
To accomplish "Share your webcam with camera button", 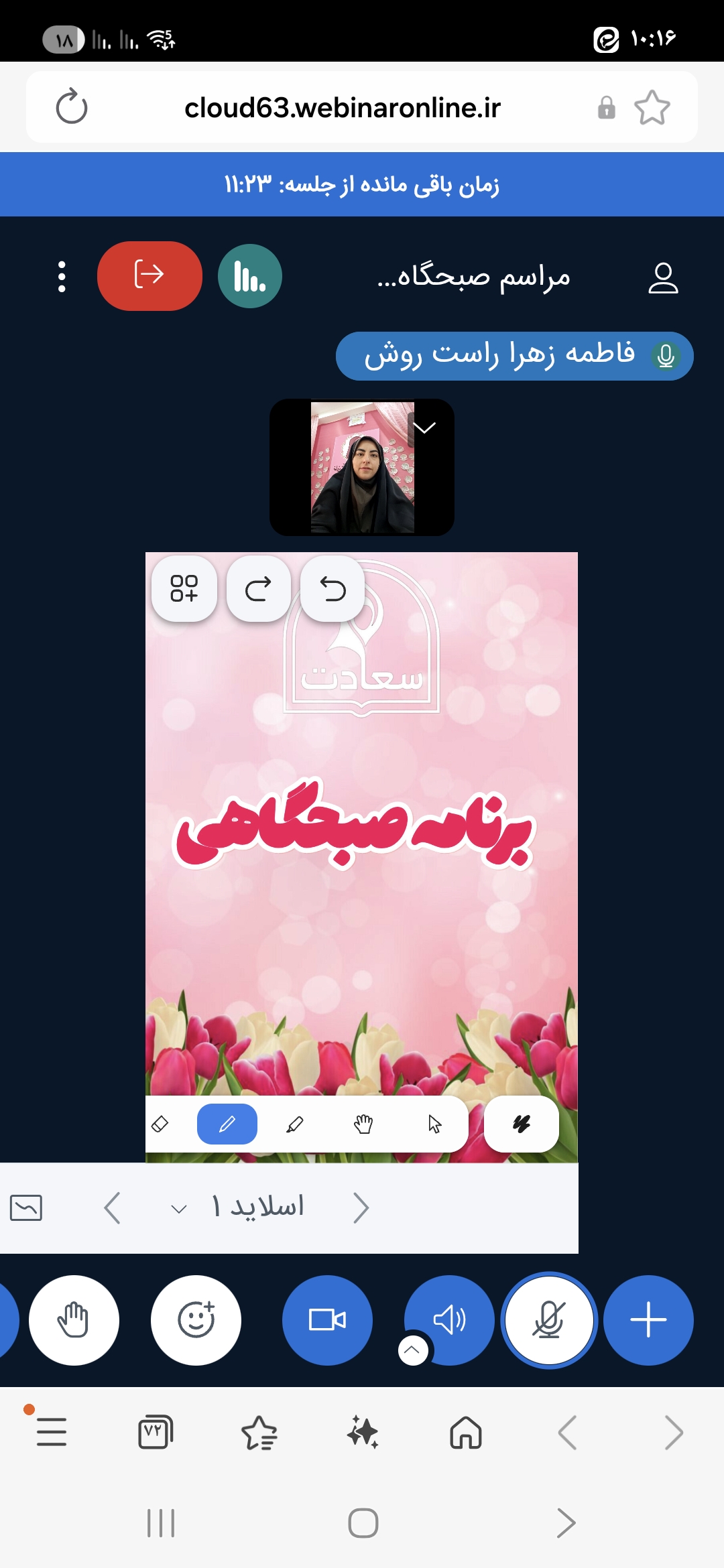I will pyautogui.click(x=327, y=1320).
